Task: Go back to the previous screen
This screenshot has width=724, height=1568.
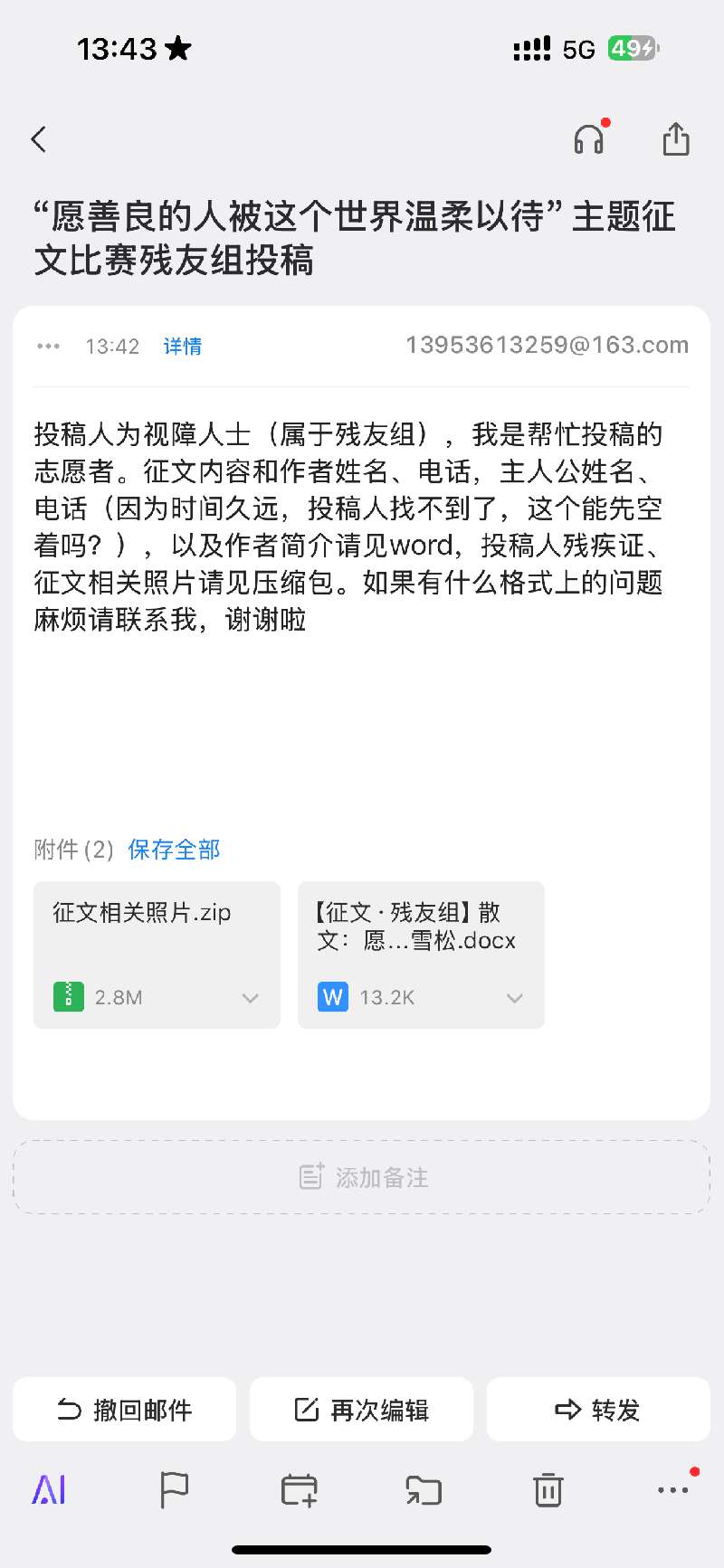Action: tap(38, 139)
